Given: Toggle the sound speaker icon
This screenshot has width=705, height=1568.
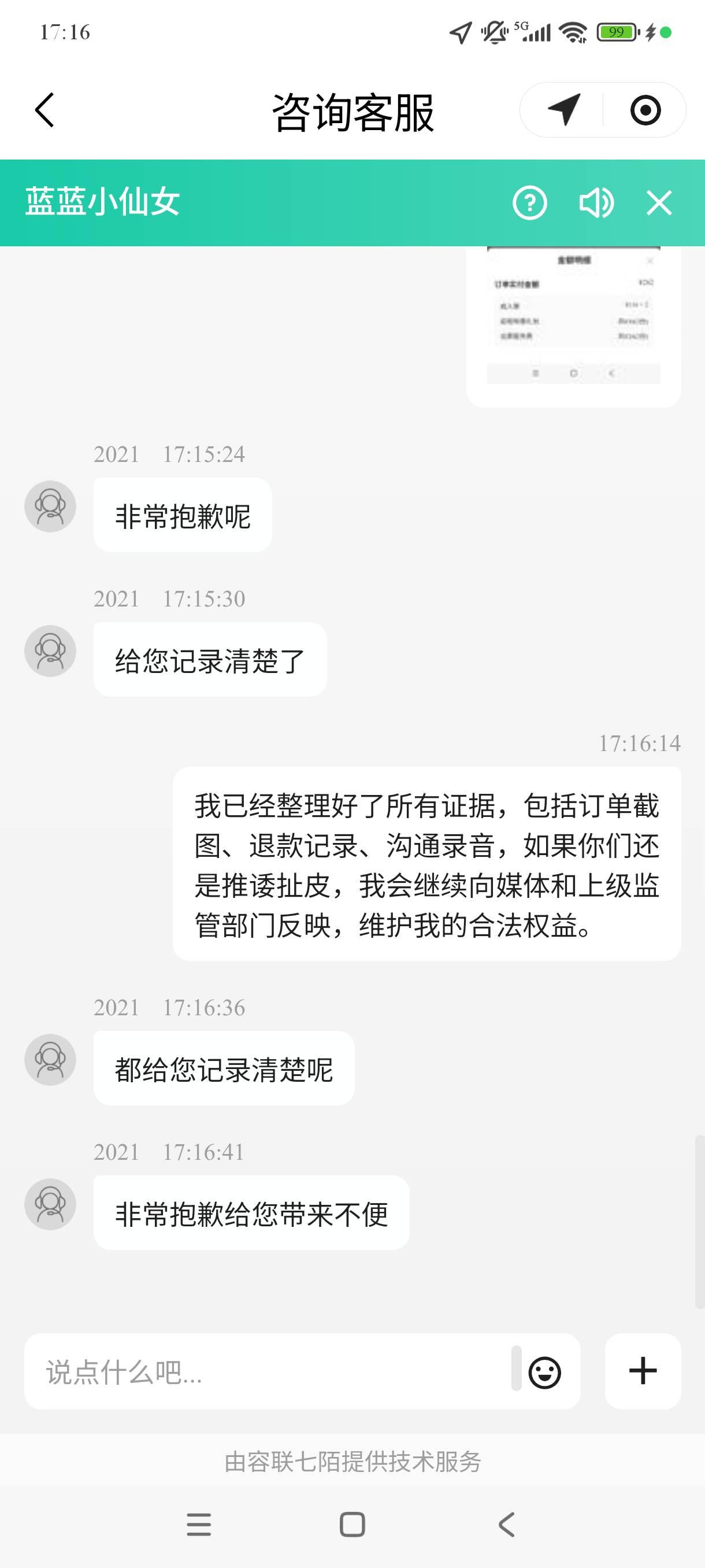Looking at the screenshot, I should pos(596,203).
